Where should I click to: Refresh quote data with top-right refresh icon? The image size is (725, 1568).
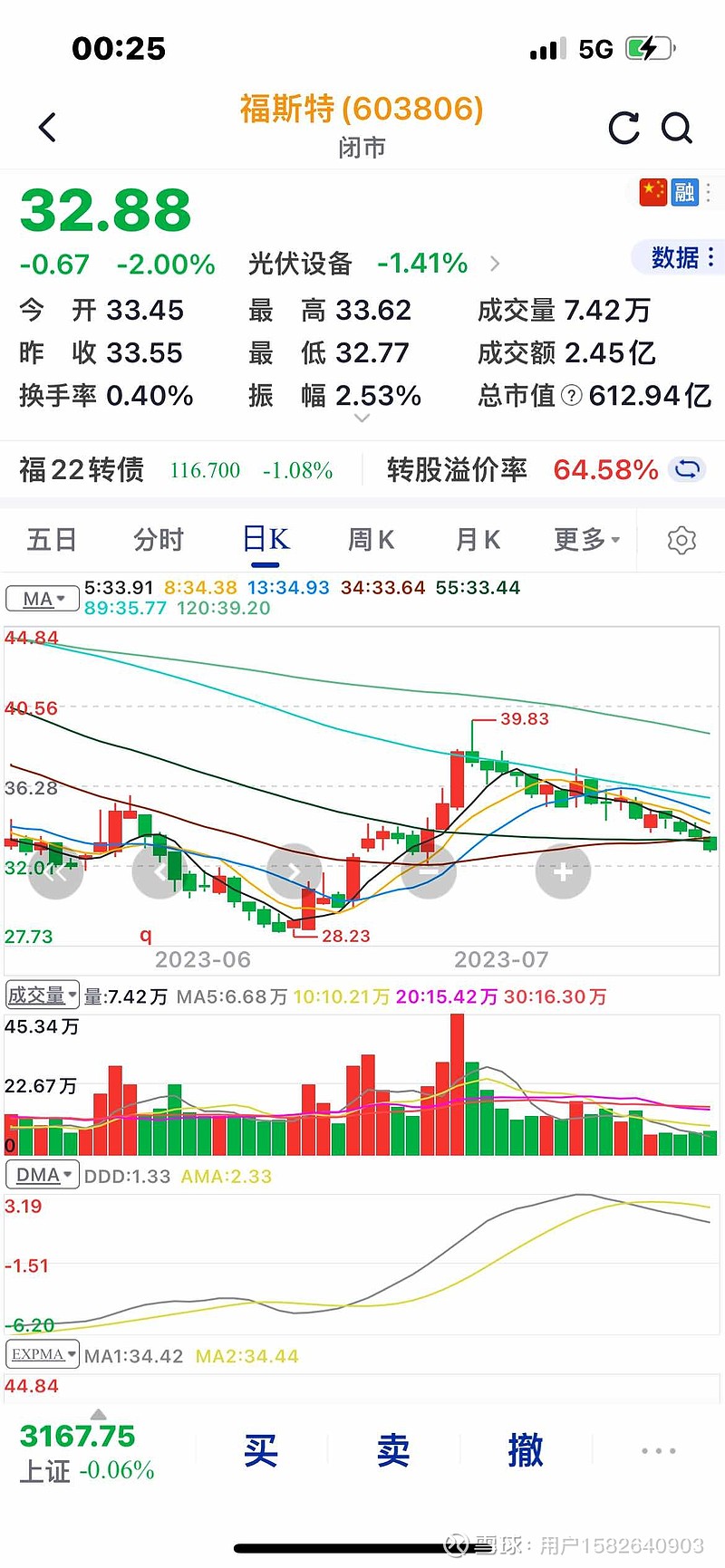[x=623, y=128]
